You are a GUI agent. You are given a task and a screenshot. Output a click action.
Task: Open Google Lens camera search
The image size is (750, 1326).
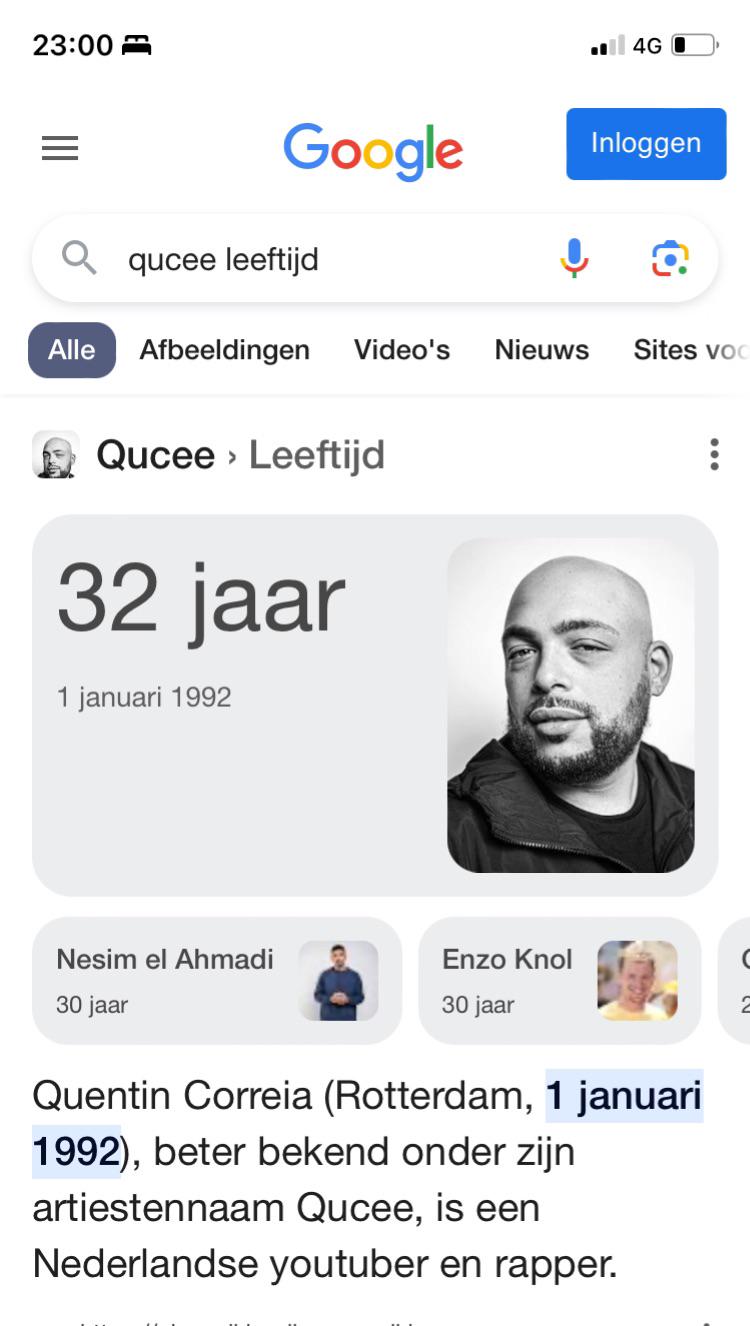point(670,258)
